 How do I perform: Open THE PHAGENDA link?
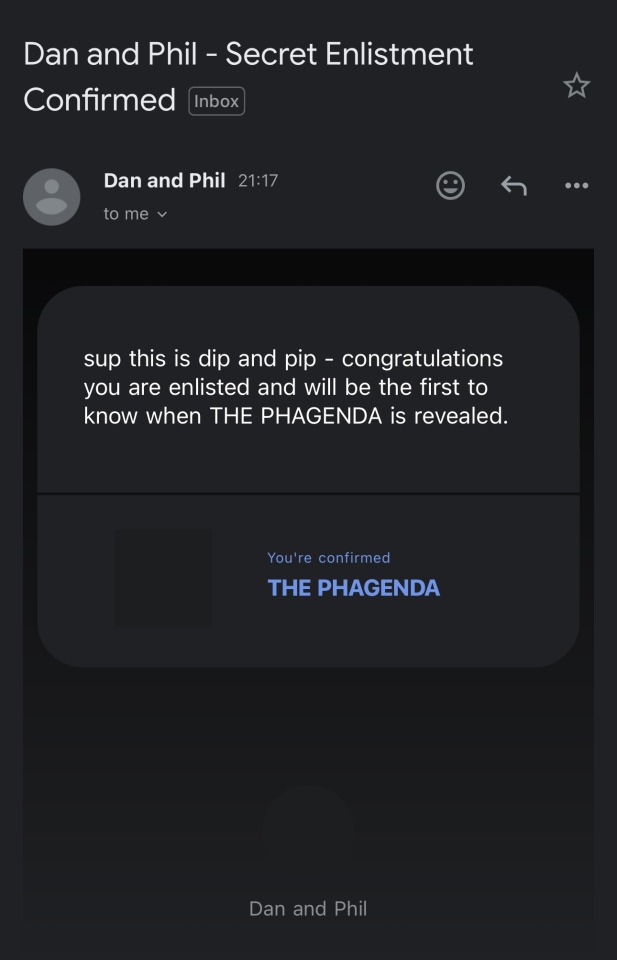(x=353, y=588)
